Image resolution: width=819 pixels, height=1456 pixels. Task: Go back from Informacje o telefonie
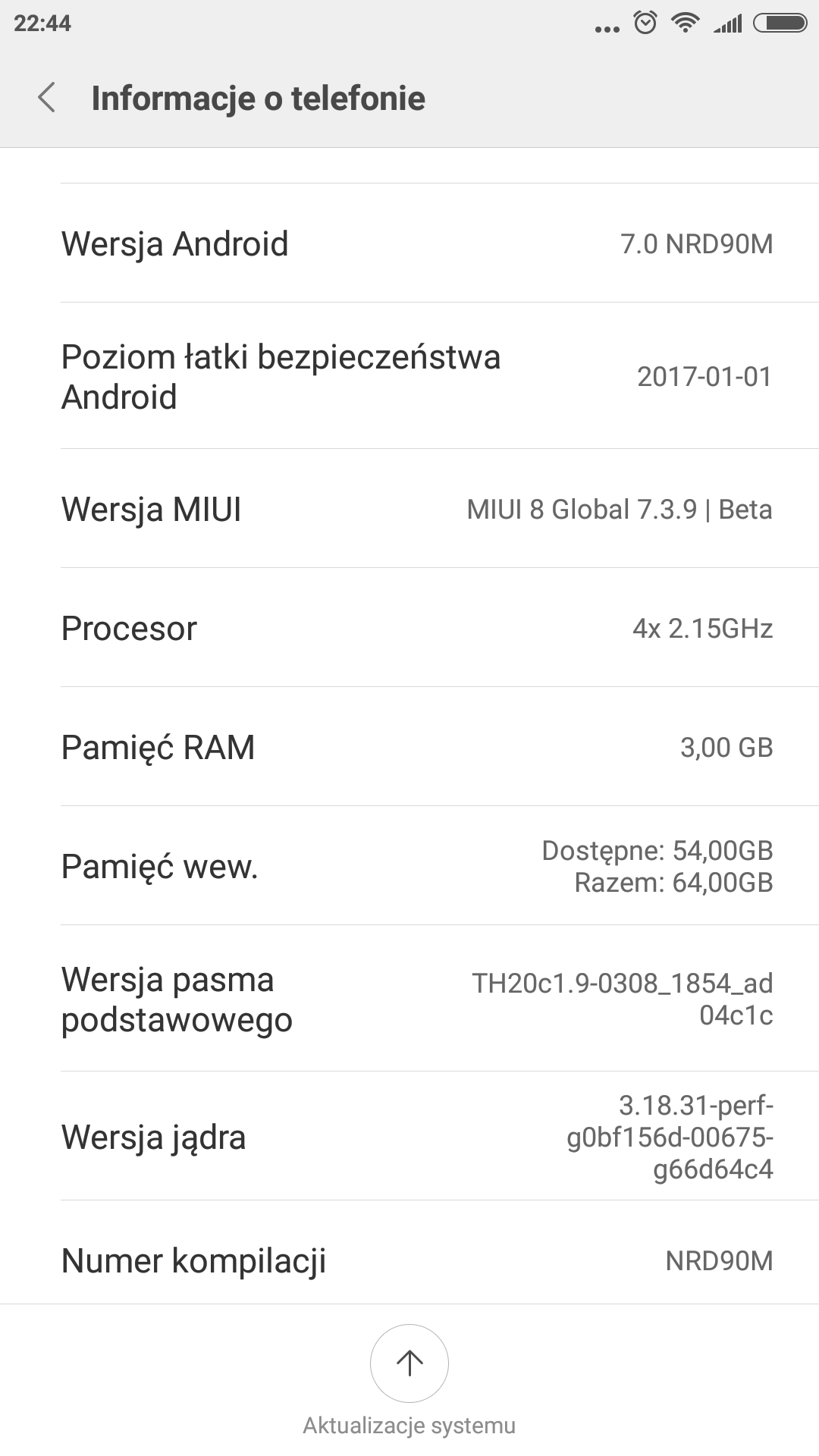coord(47,99)
